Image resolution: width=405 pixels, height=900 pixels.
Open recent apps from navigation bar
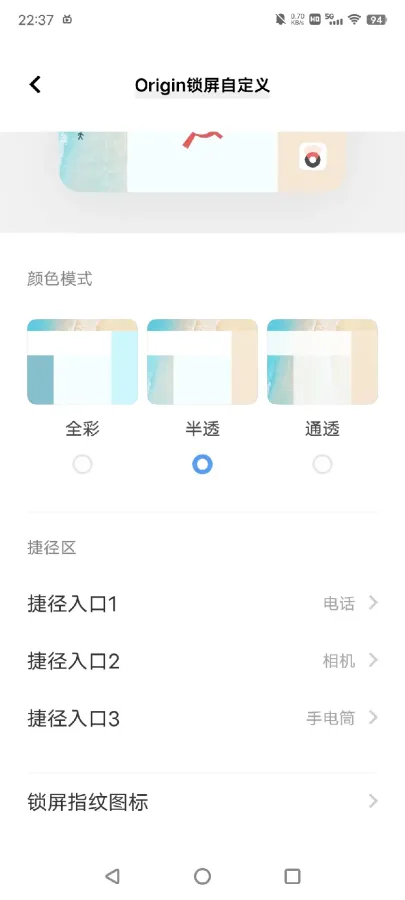293,876
